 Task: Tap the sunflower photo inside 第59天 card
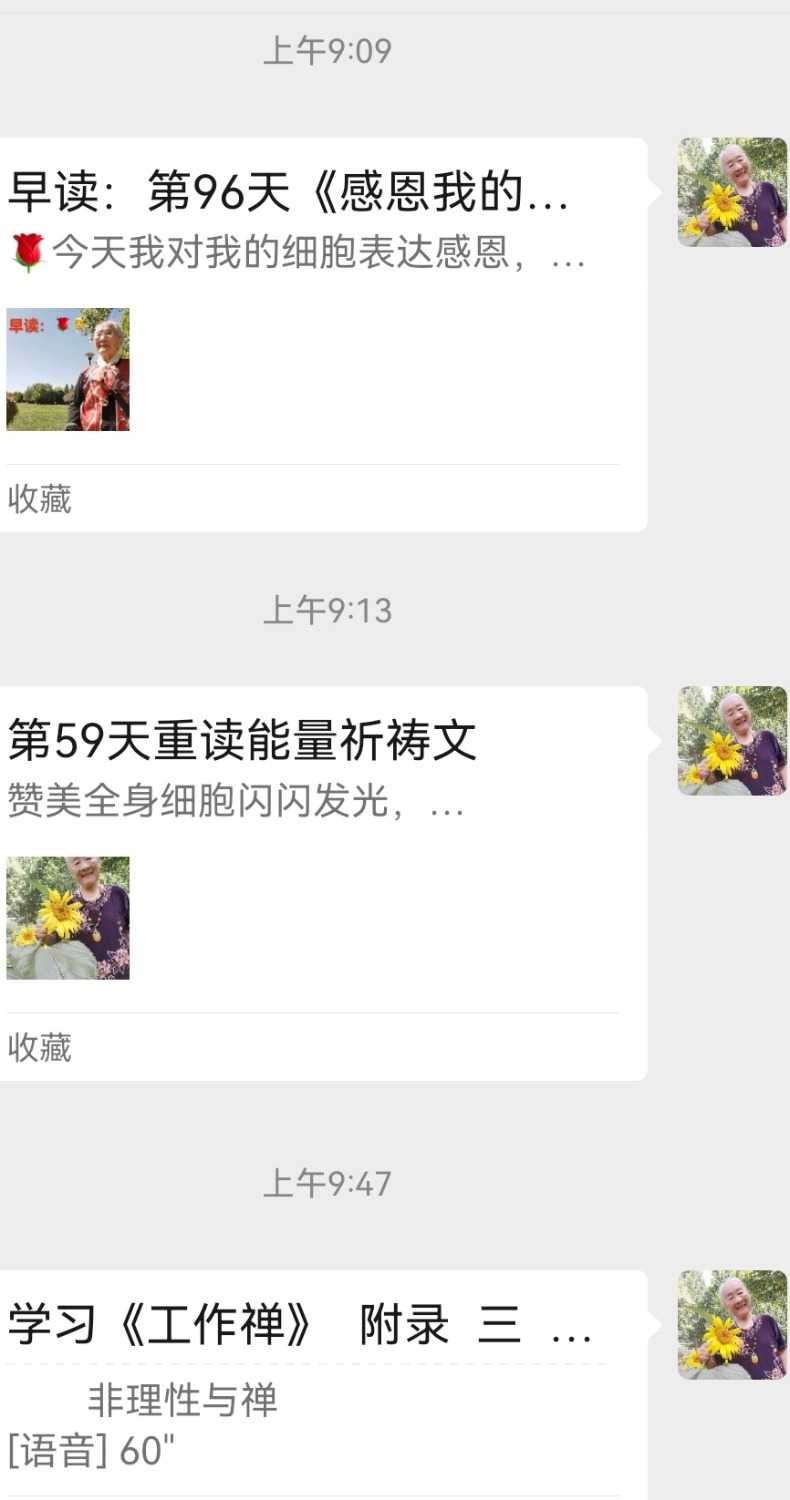click(68, 917)
